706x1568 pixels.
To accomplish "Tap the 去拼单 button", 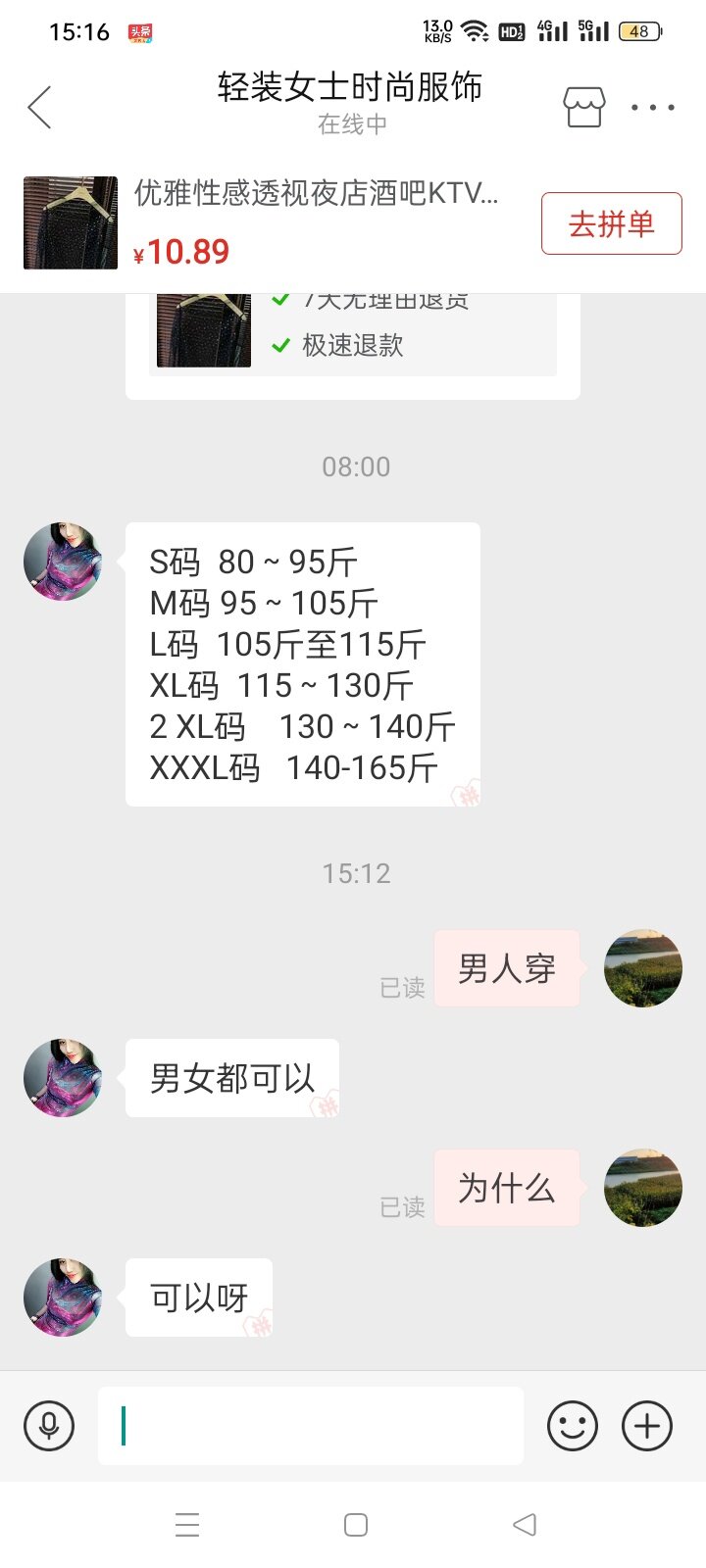I will point(611,224).
